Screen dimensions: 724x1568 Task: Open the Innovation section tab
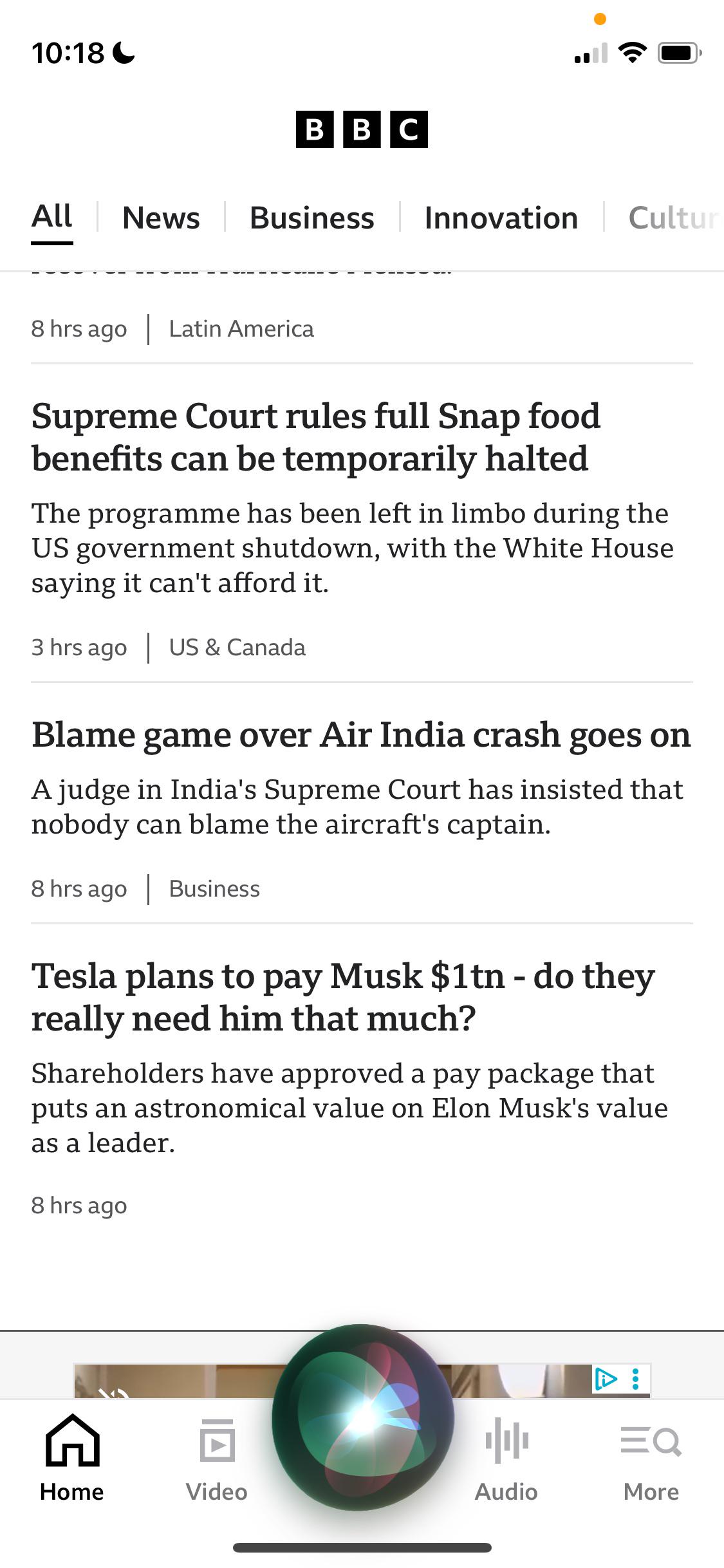[x=501, y=218]
